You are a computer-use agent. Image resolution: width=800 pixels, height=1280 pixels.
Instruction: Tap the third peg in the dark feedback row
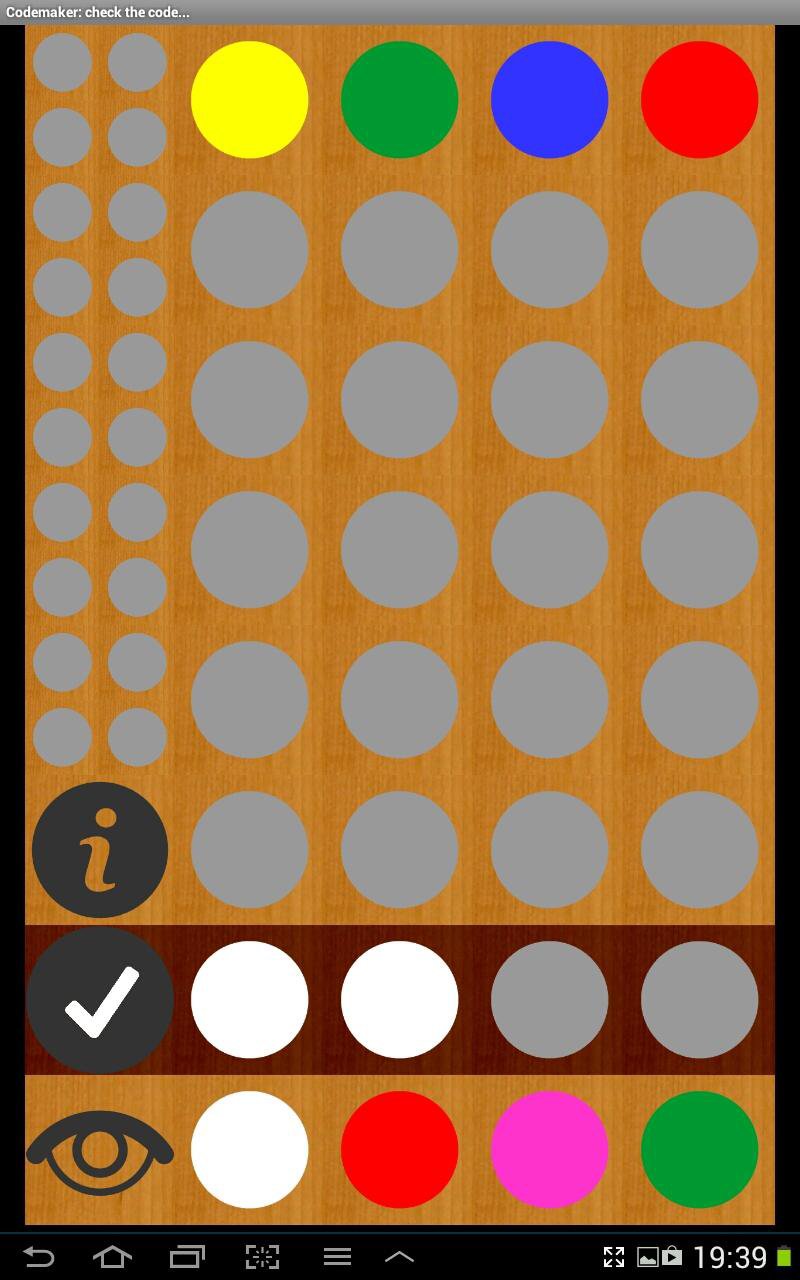click(x=549, y=999)
